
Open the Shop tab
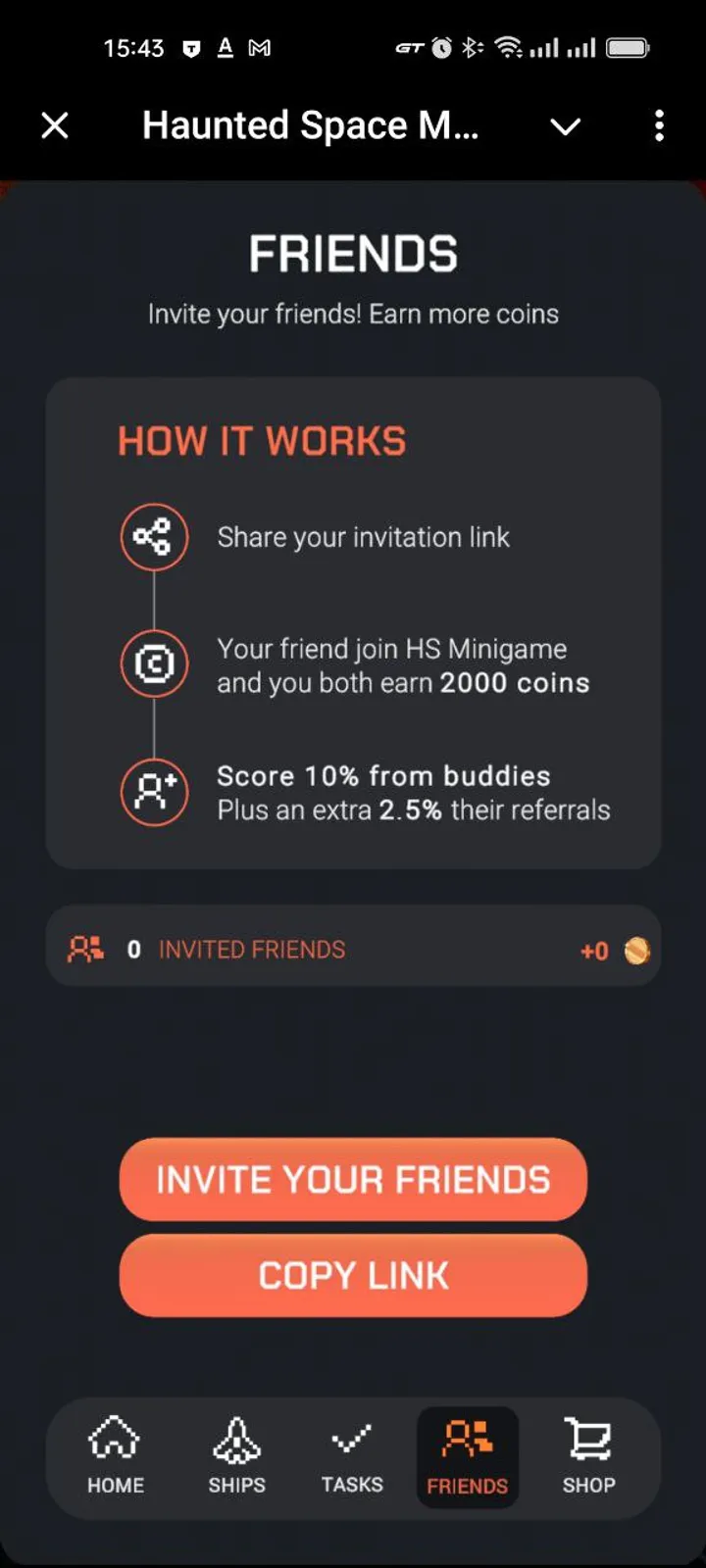coord(588,1456)
